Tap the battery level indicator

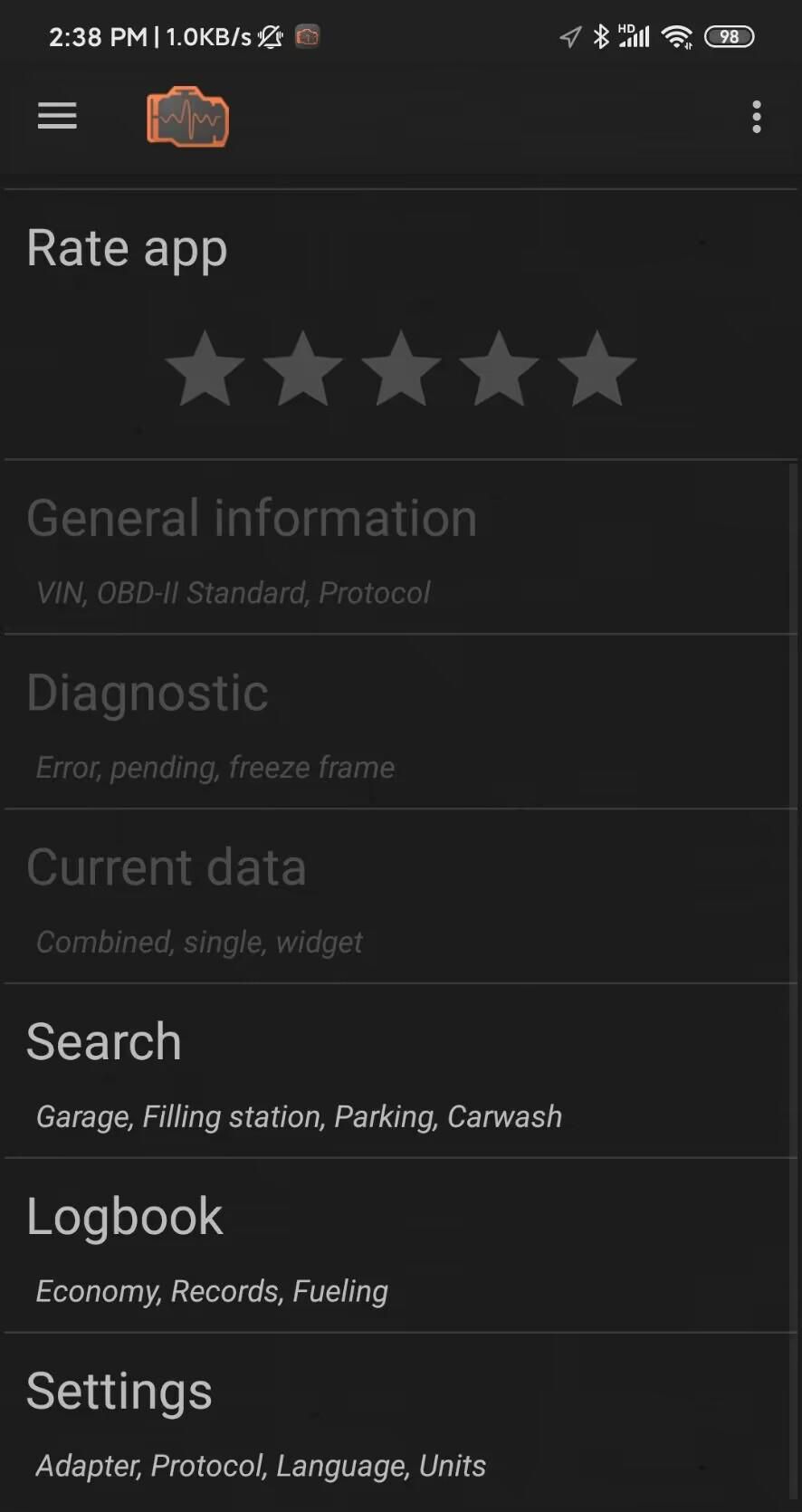click(x=729, y=36)
